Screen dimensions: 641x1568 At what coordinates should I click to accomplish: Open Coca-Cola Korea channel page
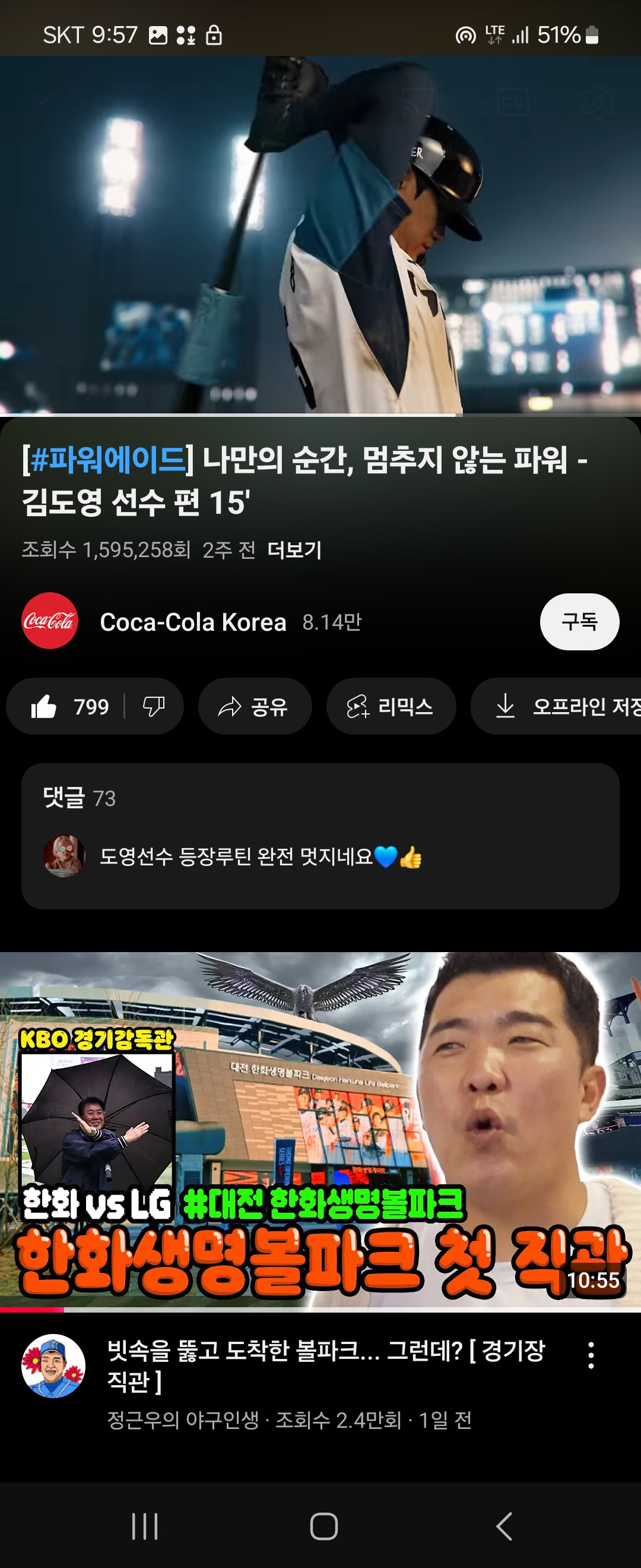tap(192, 622)
